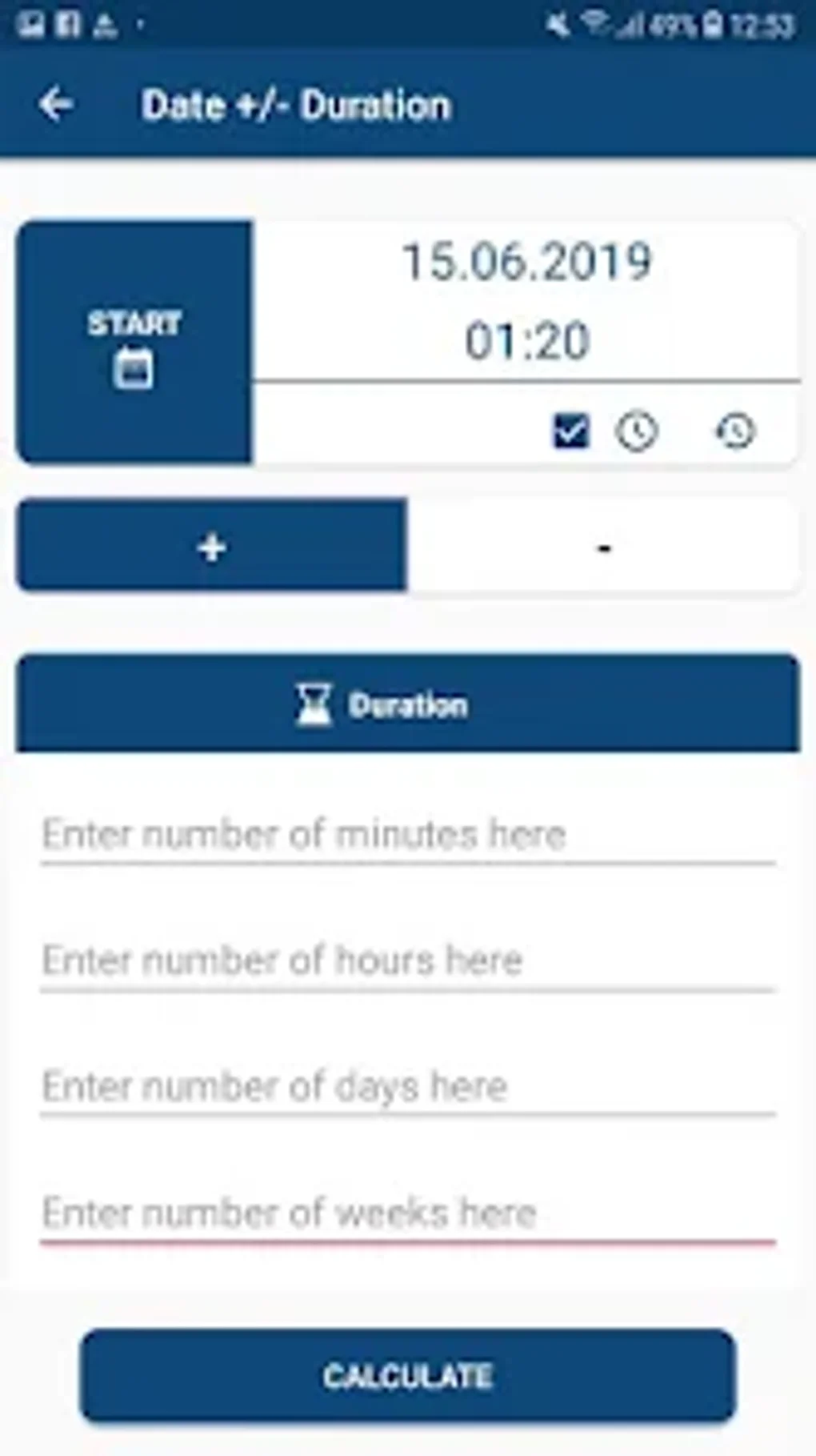Uncheck the time checkbox
Screen dimensions: 816x1456
coord(571,431)
